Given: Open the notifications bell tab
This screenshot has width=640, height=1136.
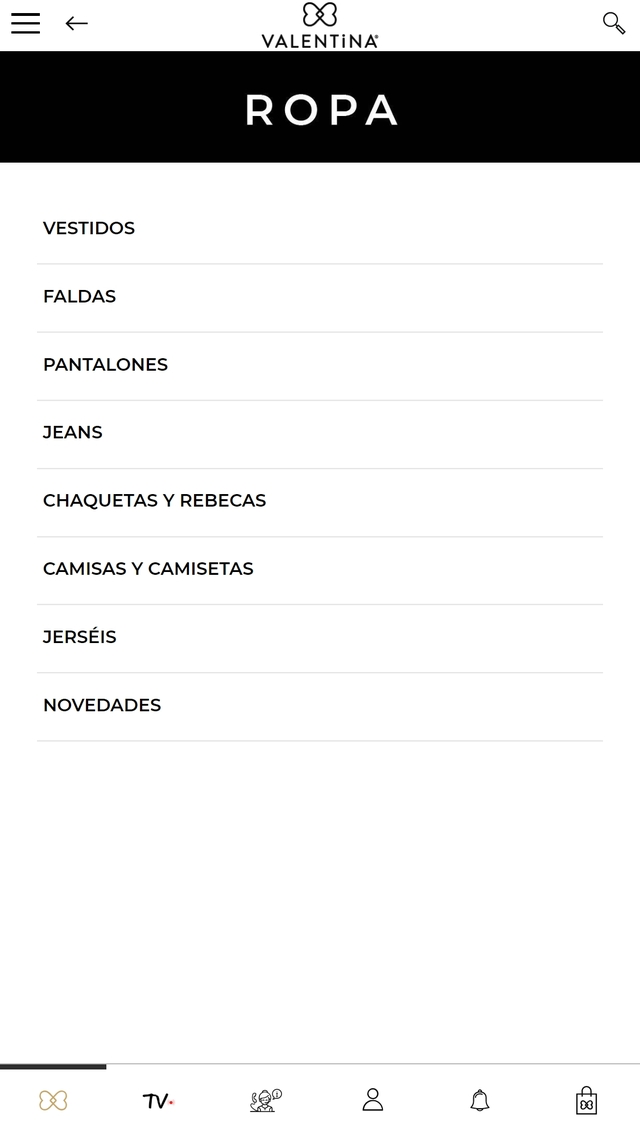Looking at the screenshot, I should [479, 1100].
